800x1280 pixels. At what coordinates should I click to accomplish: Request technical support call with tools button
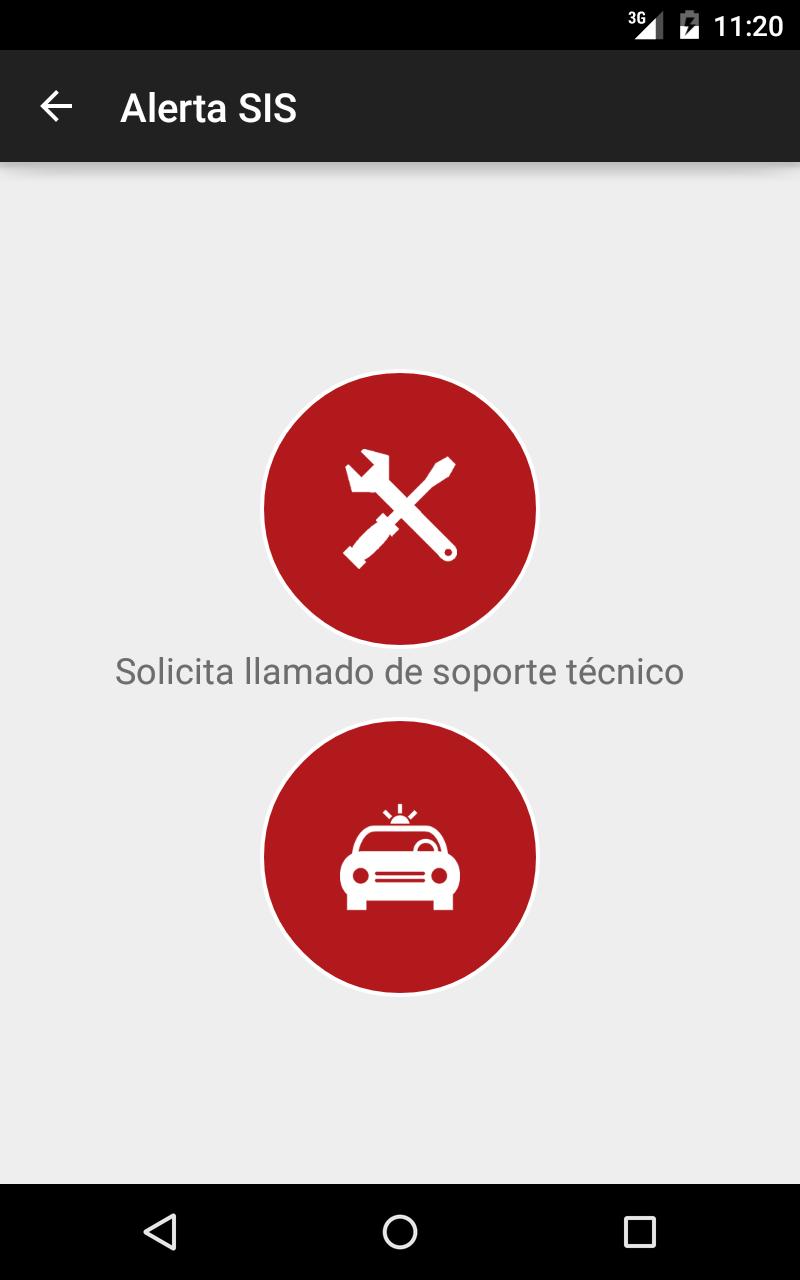[x=400, y=509]
